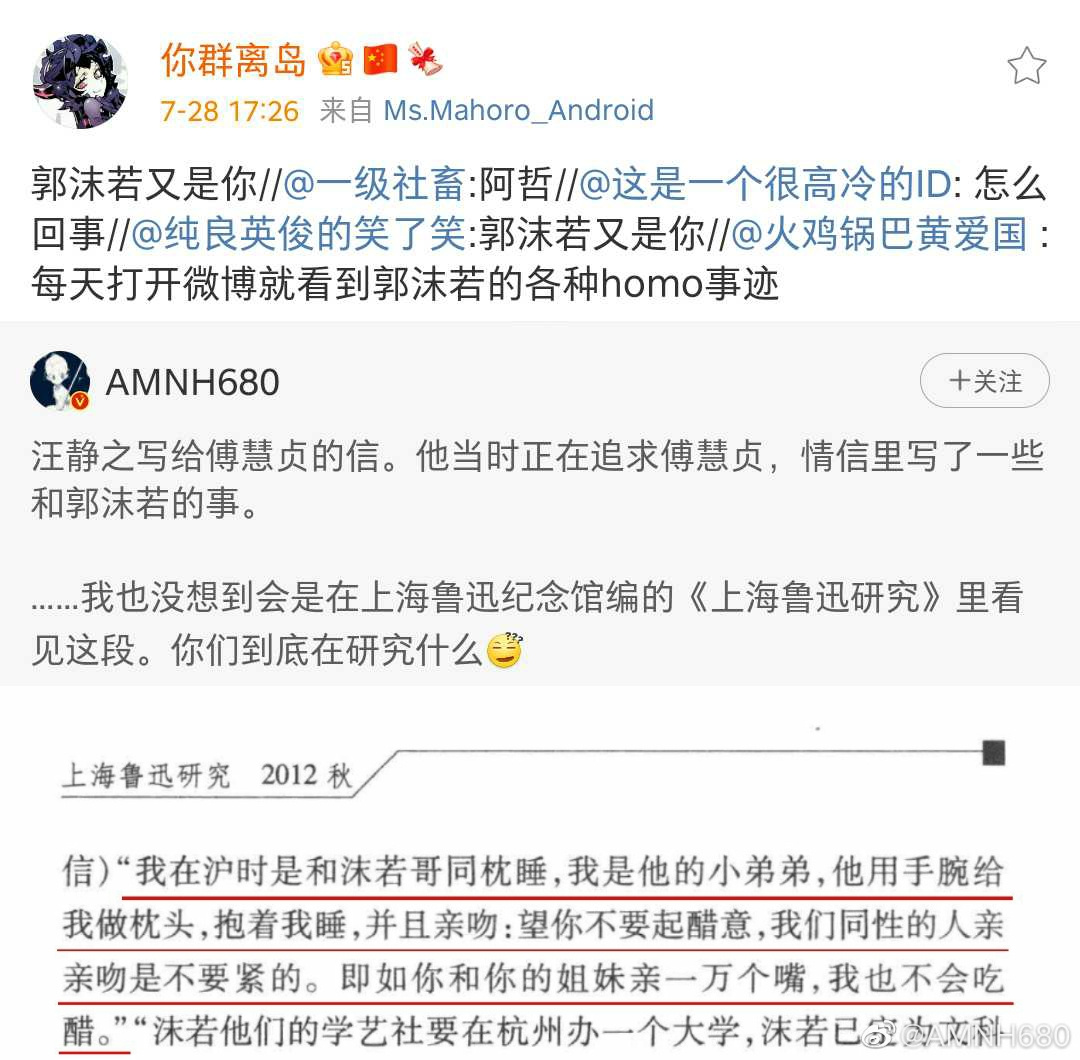Screen dimensions: 1080x1060
Task: Open the mention @一级社畜
Action: click(375, 185)
